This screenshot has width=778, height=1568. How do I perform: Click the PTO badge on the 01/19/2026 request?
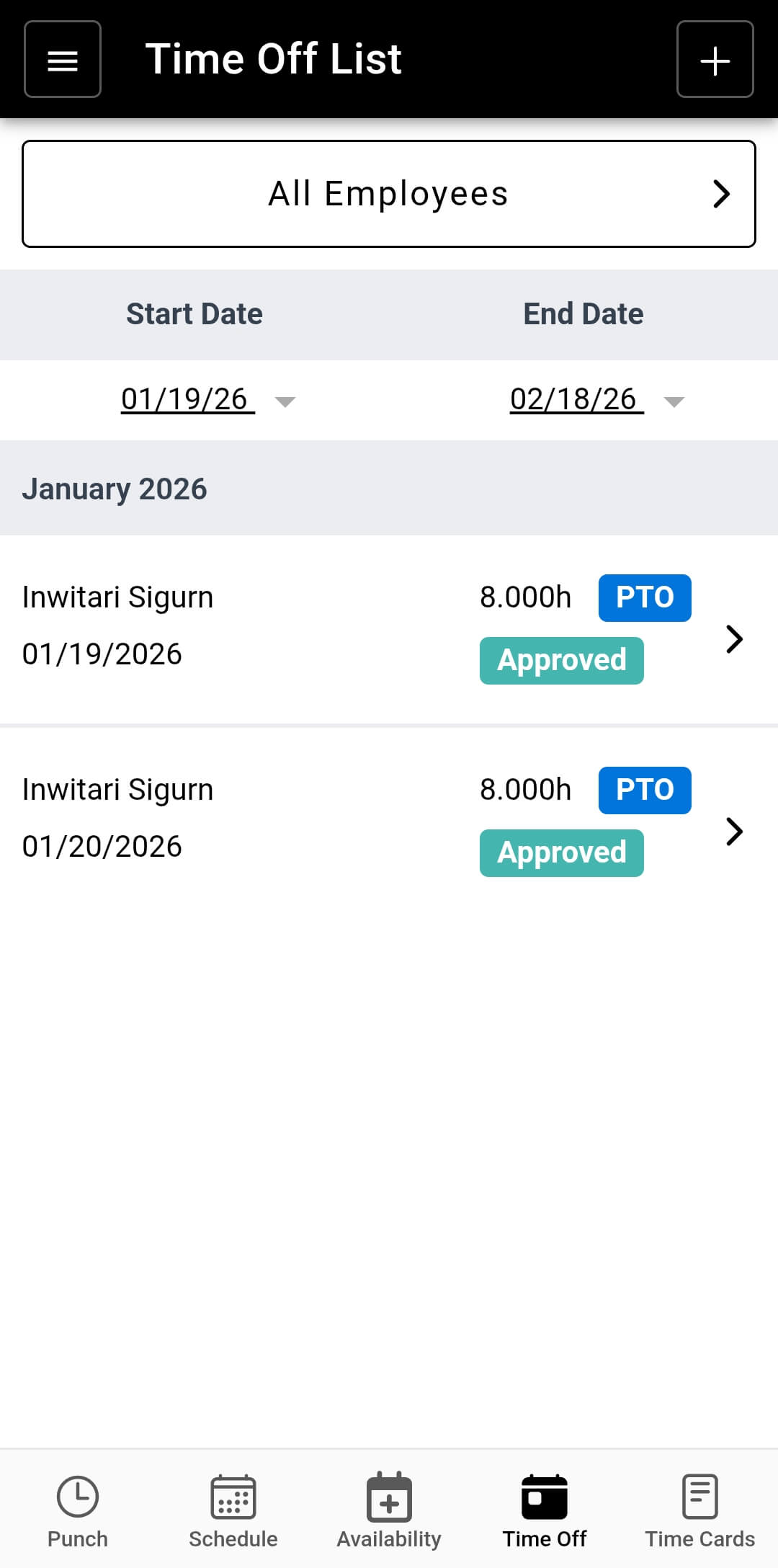coord(645,597)
